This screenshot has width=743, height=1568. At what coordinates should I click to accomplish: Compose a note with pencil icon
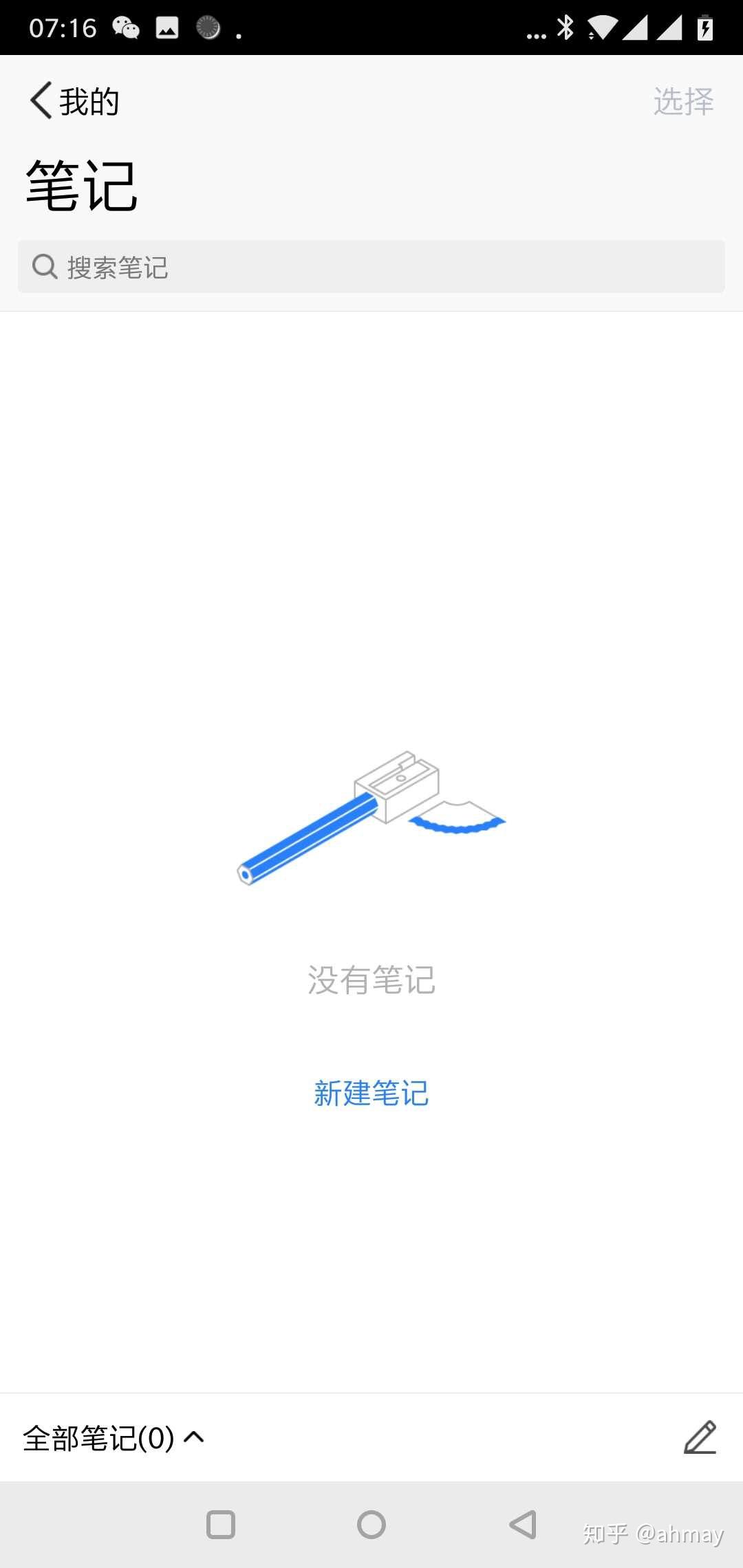tap(700, 1437)
